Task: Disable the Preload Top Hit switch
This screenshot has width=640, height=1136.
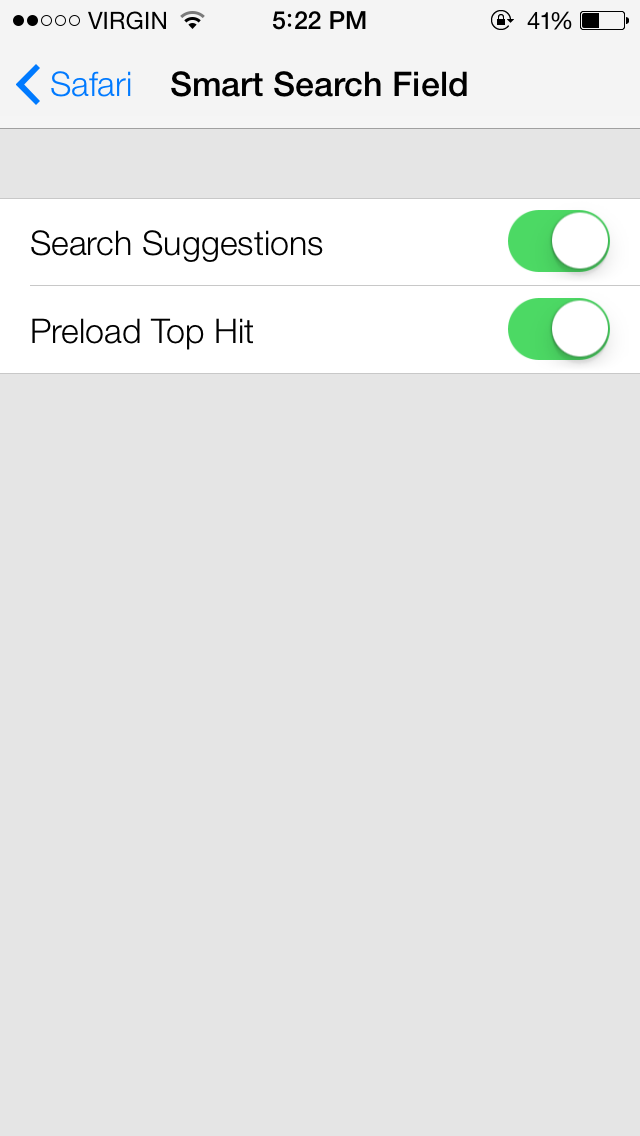Action: coord(559,329)
